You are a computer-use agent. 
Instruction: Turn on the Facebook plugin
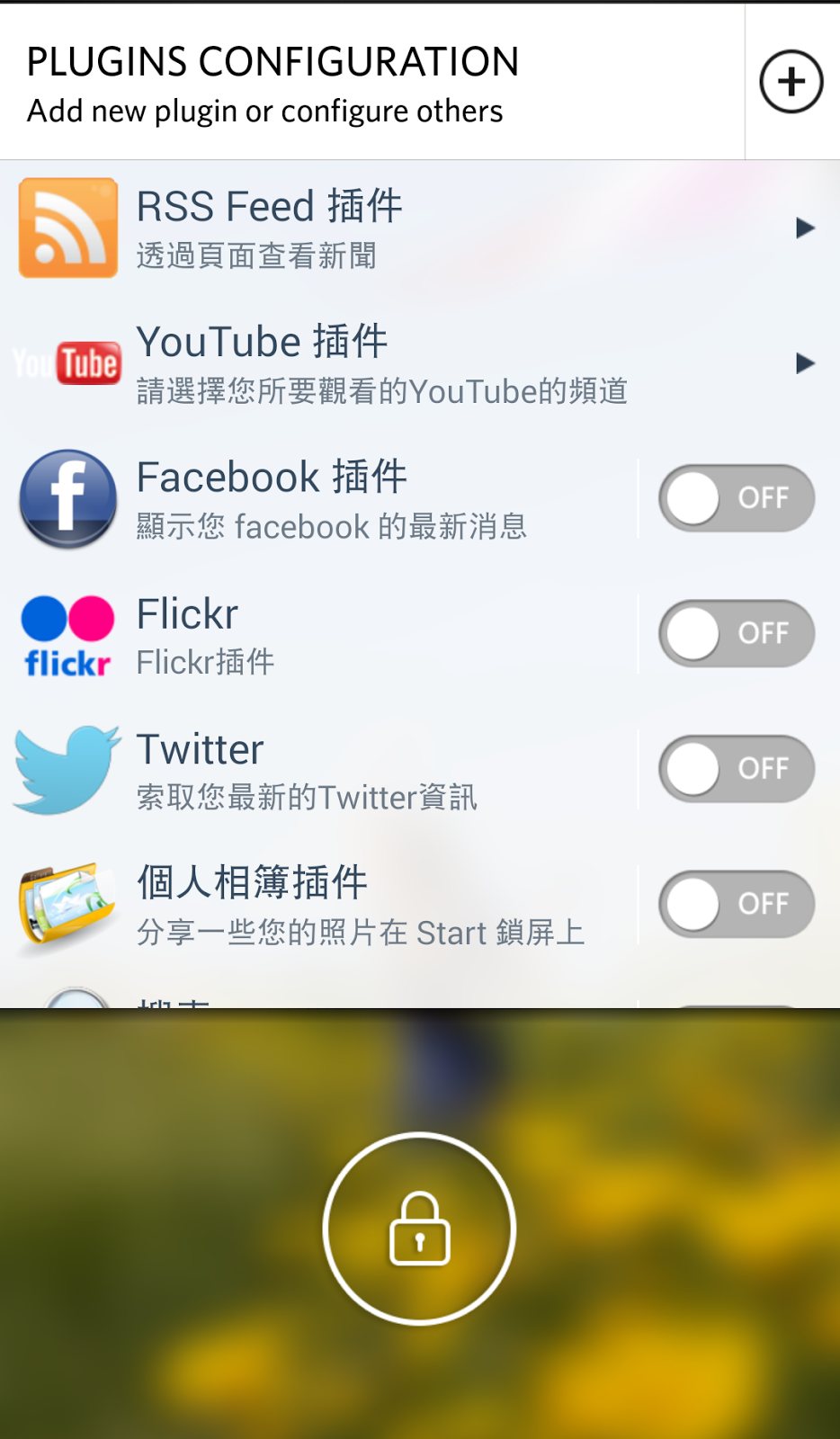[737, 498]
